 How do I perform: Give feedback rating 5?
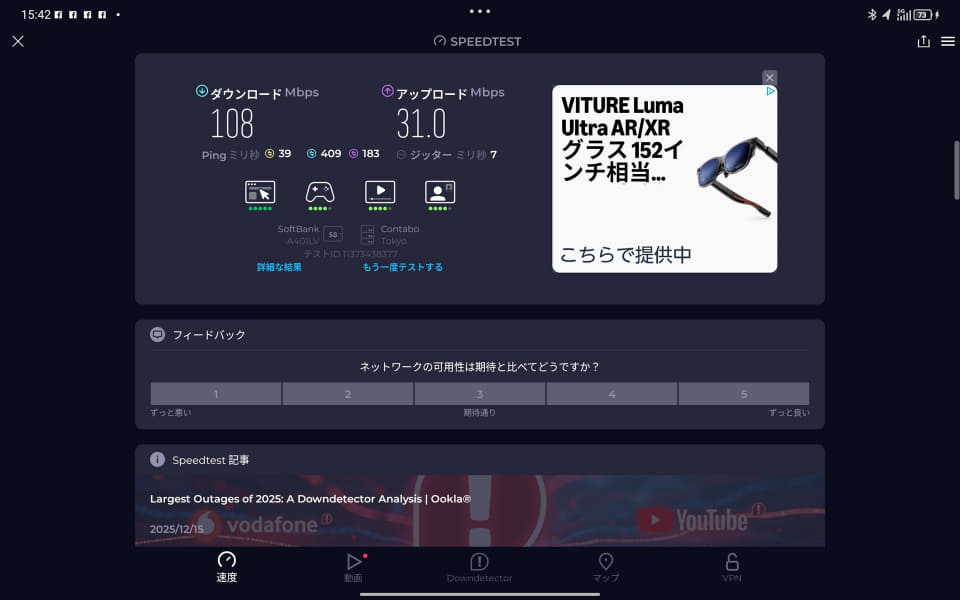click(x=744, y=394)
